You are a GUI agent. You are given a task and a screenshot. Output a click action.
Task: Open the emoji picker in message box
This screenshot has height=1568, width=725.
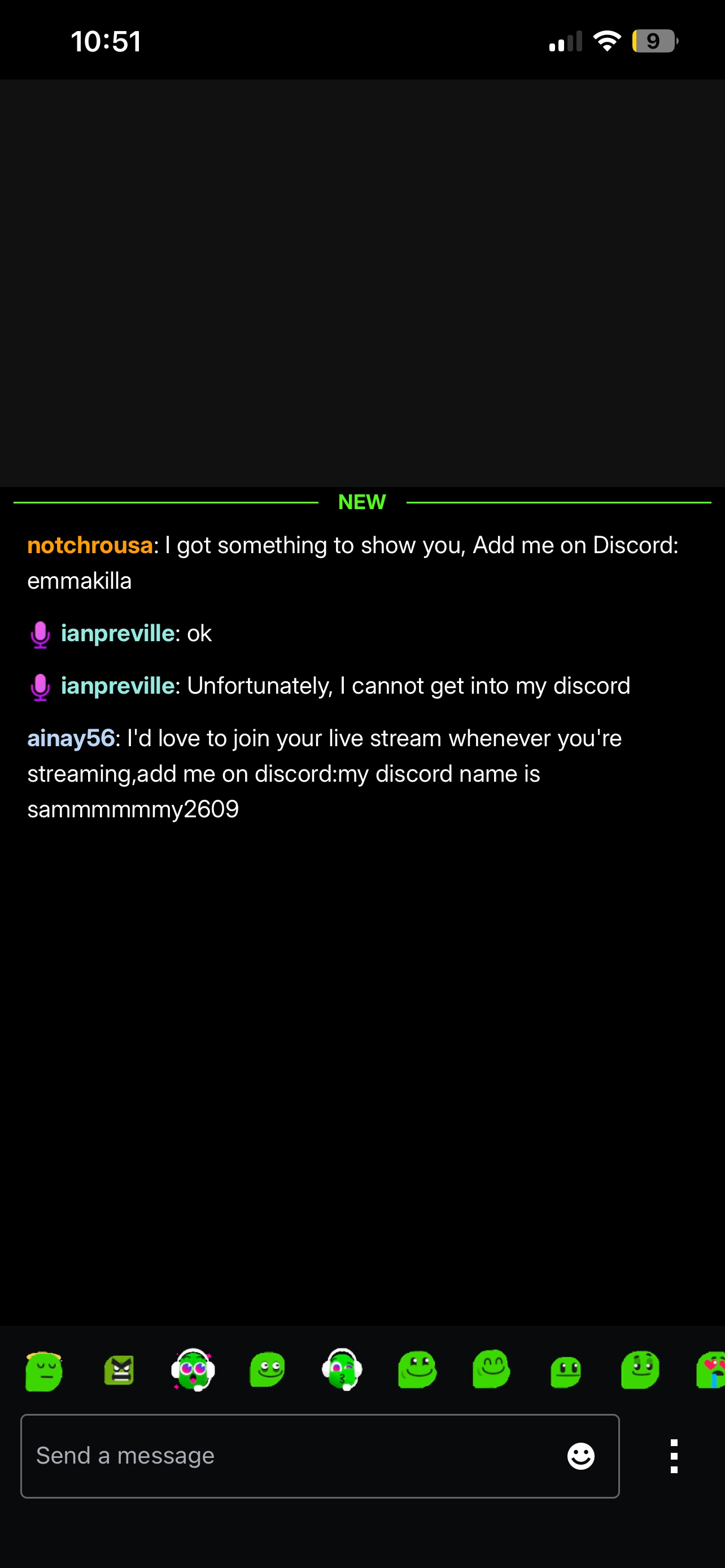(580, 1456)
